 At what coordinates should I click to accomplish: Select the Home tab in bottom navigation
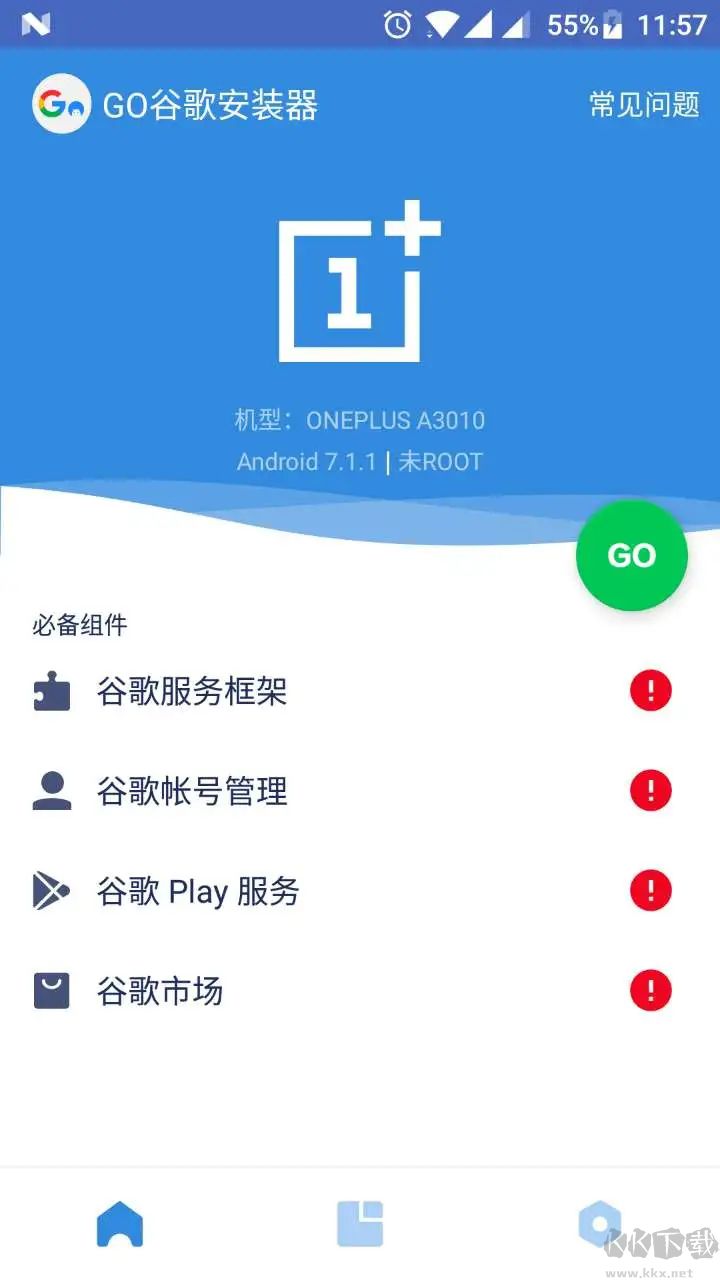click(120, 1222)
